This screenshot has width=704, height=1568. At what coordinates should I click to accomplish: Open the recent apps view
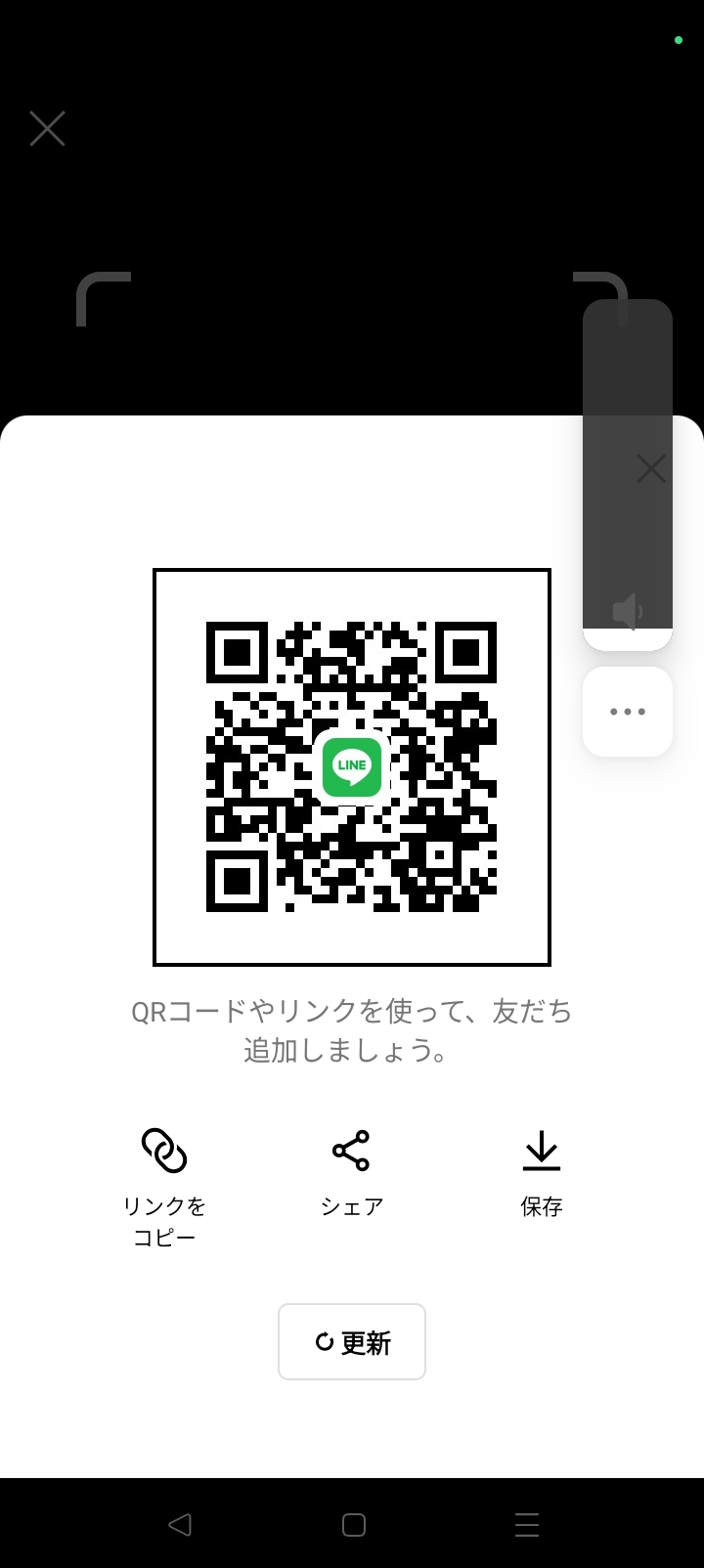[x=526, y=1524]
